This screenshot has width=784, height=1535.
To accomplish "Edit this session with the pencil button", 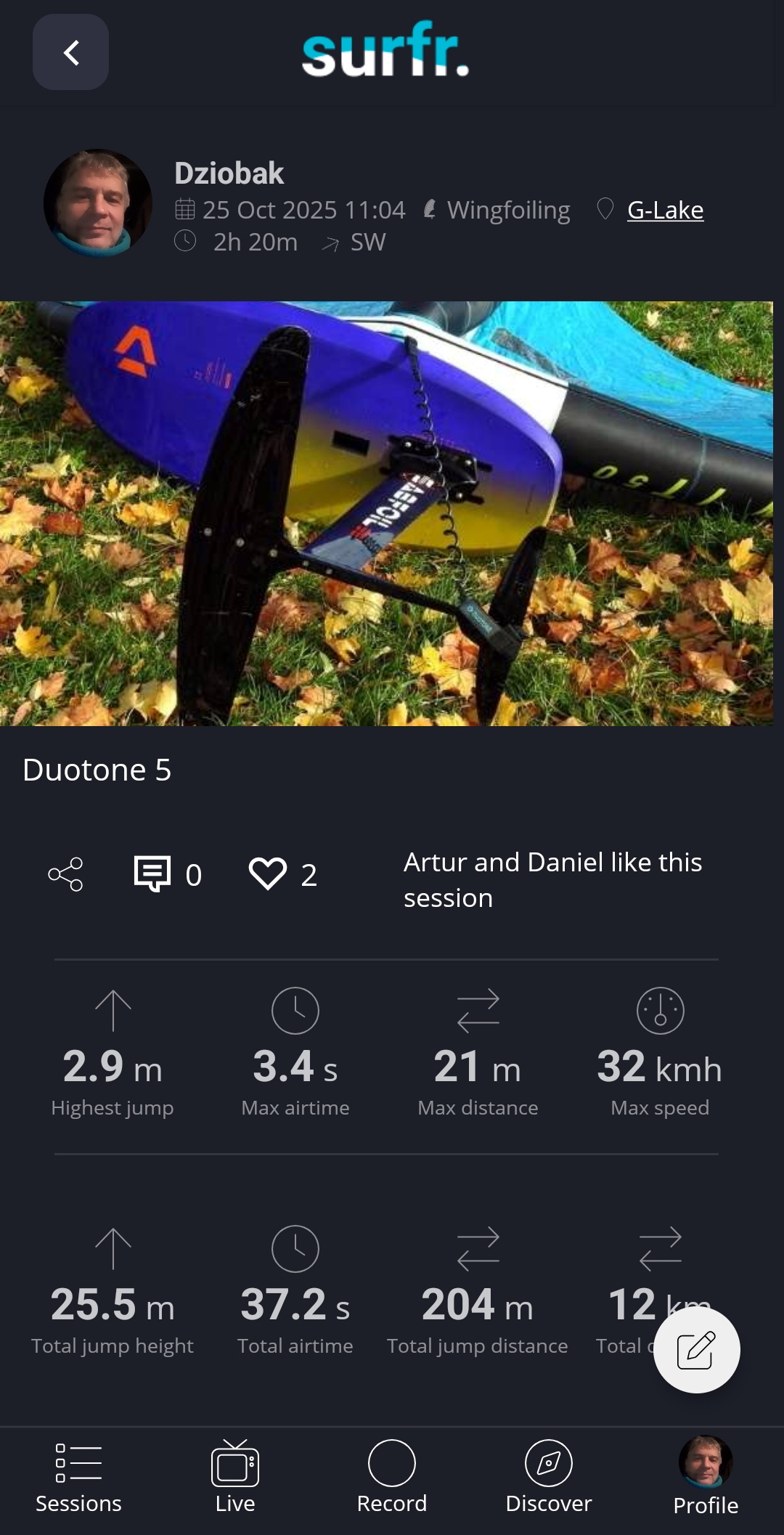I will point(696,1350).
